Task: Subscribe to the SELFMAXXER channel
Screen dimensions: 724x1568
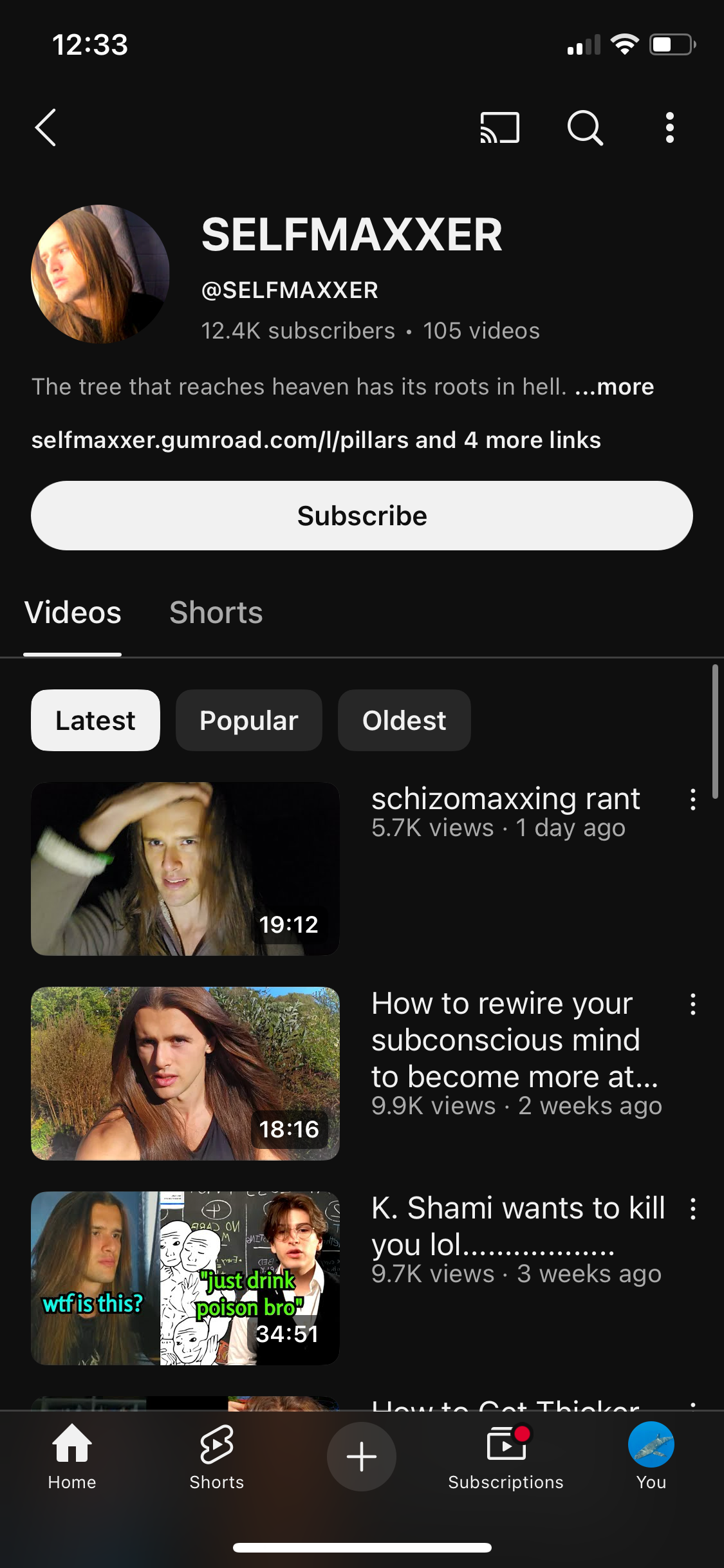Action: tap(362, 516)
